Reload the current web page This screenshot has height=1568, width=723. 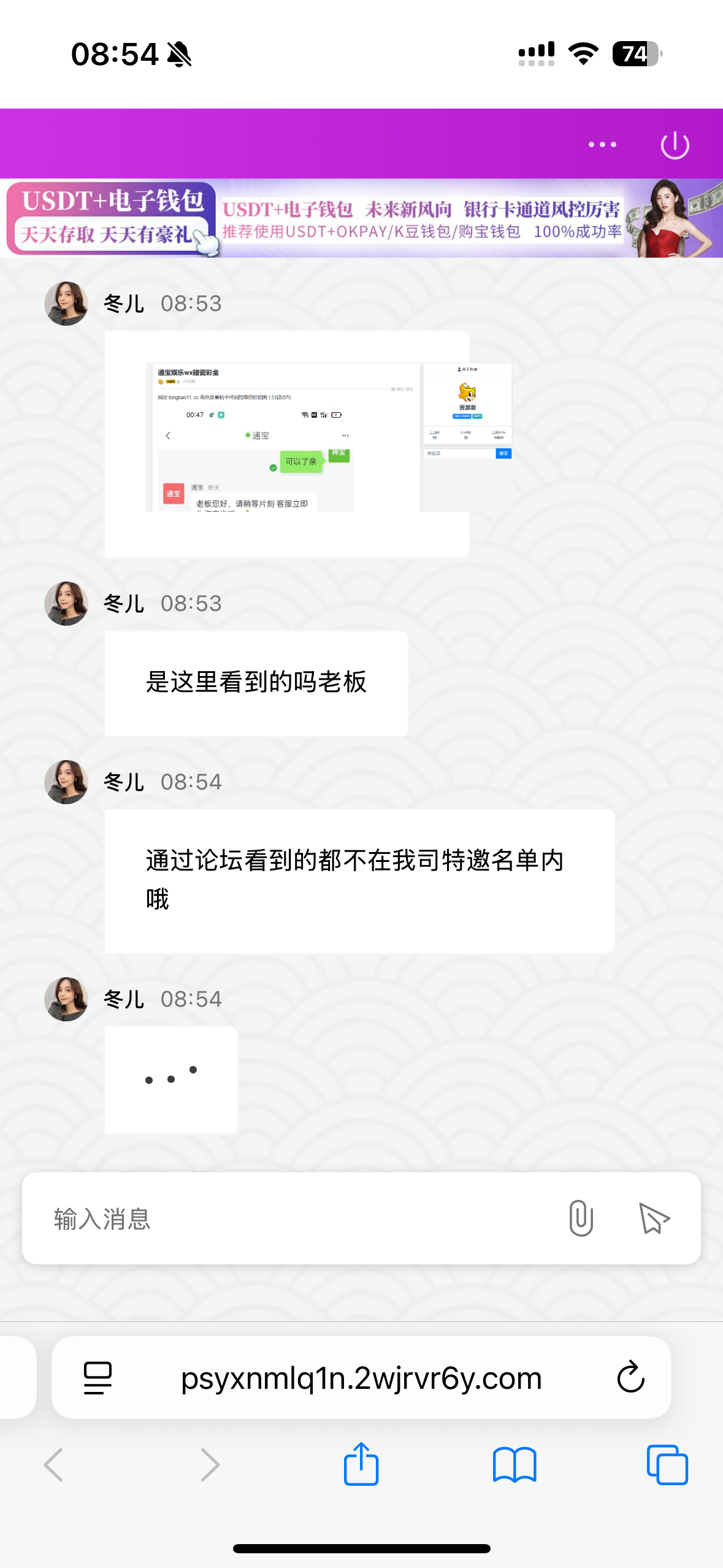point(630,1378)
